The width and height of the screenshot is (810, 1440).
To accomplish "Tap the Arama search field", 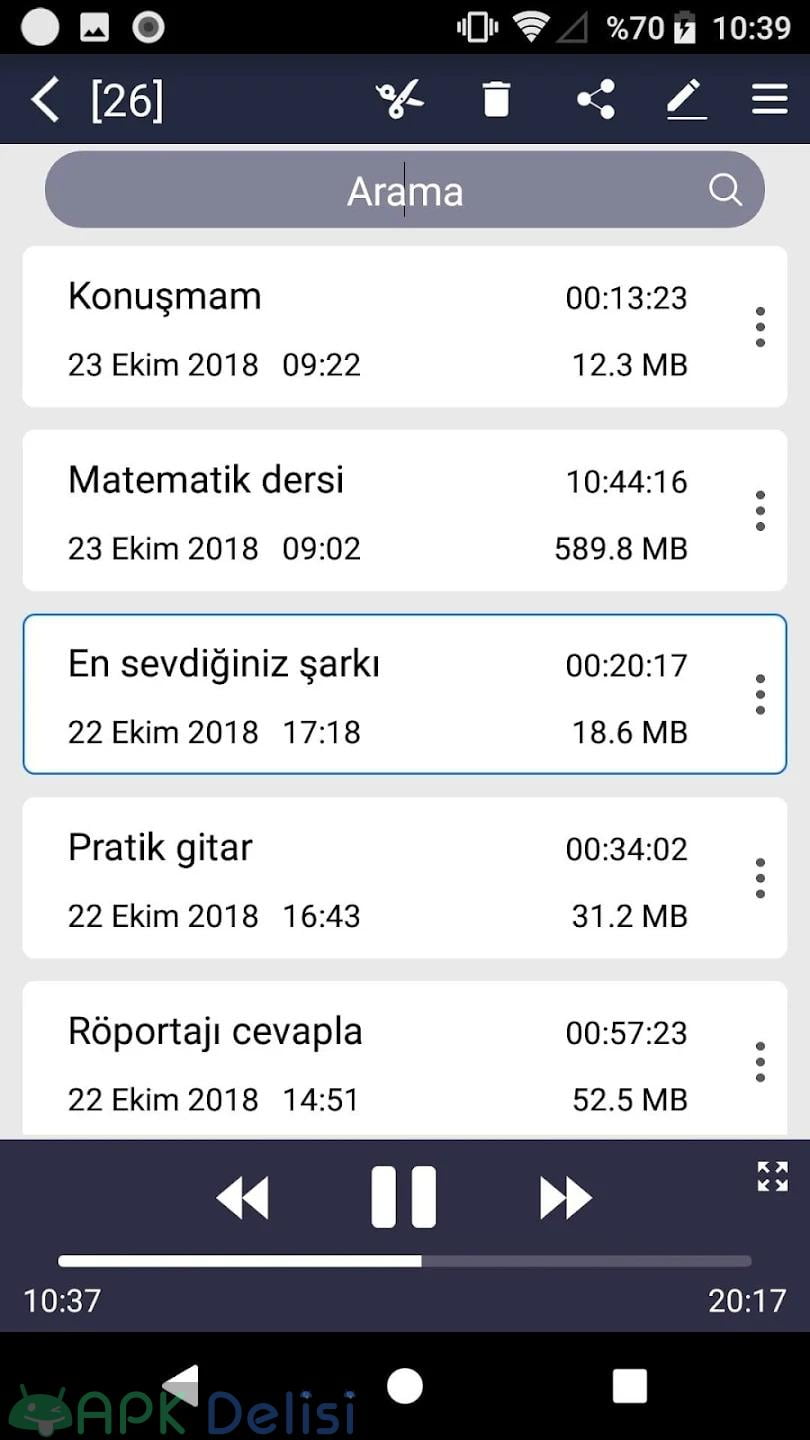I will pos(405,190).
